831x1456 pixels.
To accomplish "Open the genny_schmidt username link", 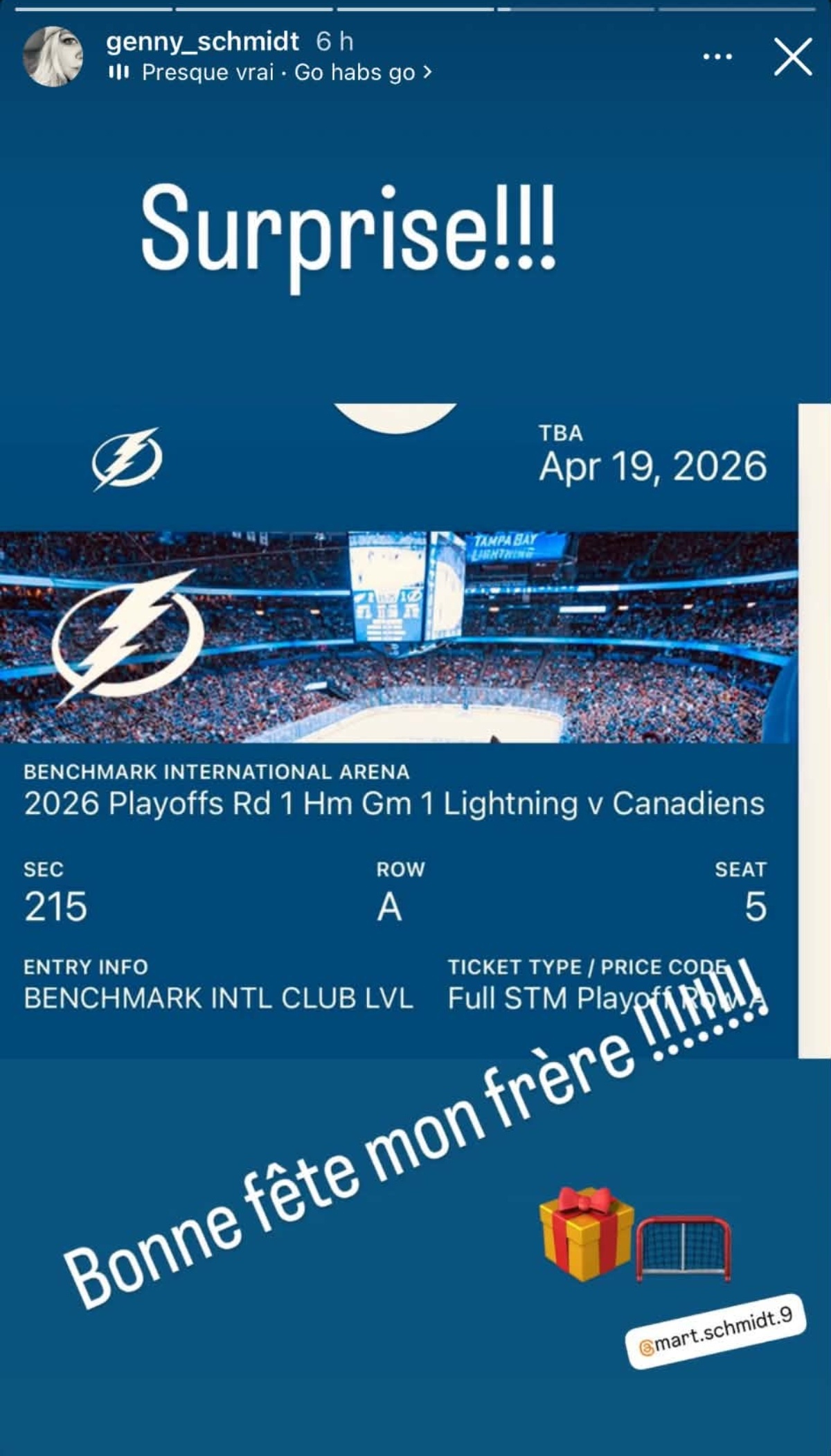I will point(202,42).
